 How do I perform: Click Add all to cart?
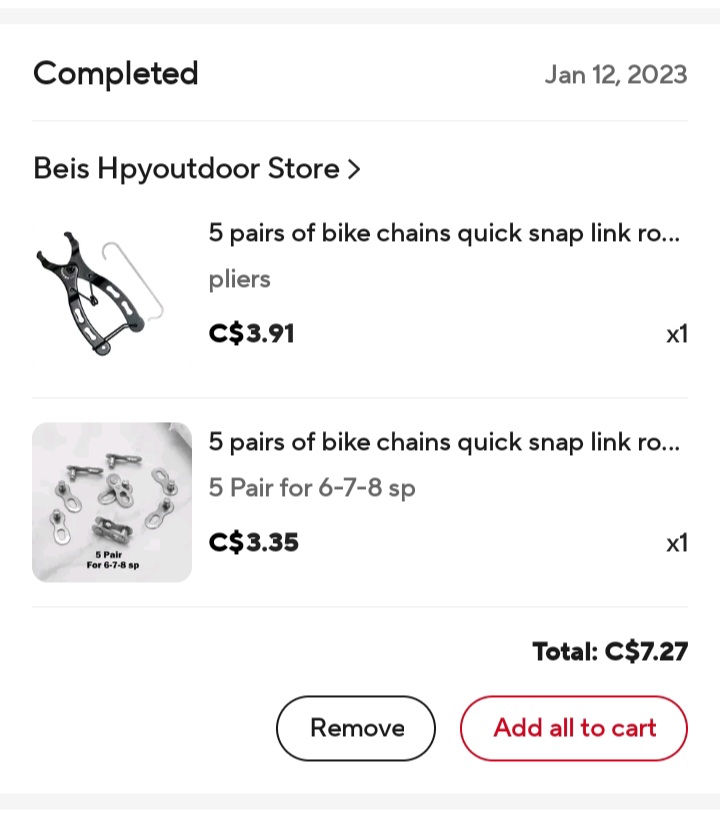574,728
